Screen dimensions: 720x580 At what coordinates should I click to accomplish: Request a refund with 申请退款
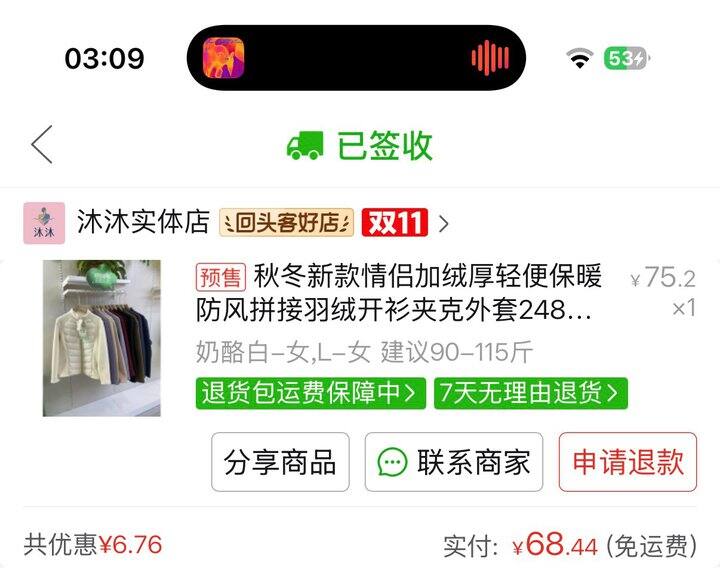(x=627, y=462)
